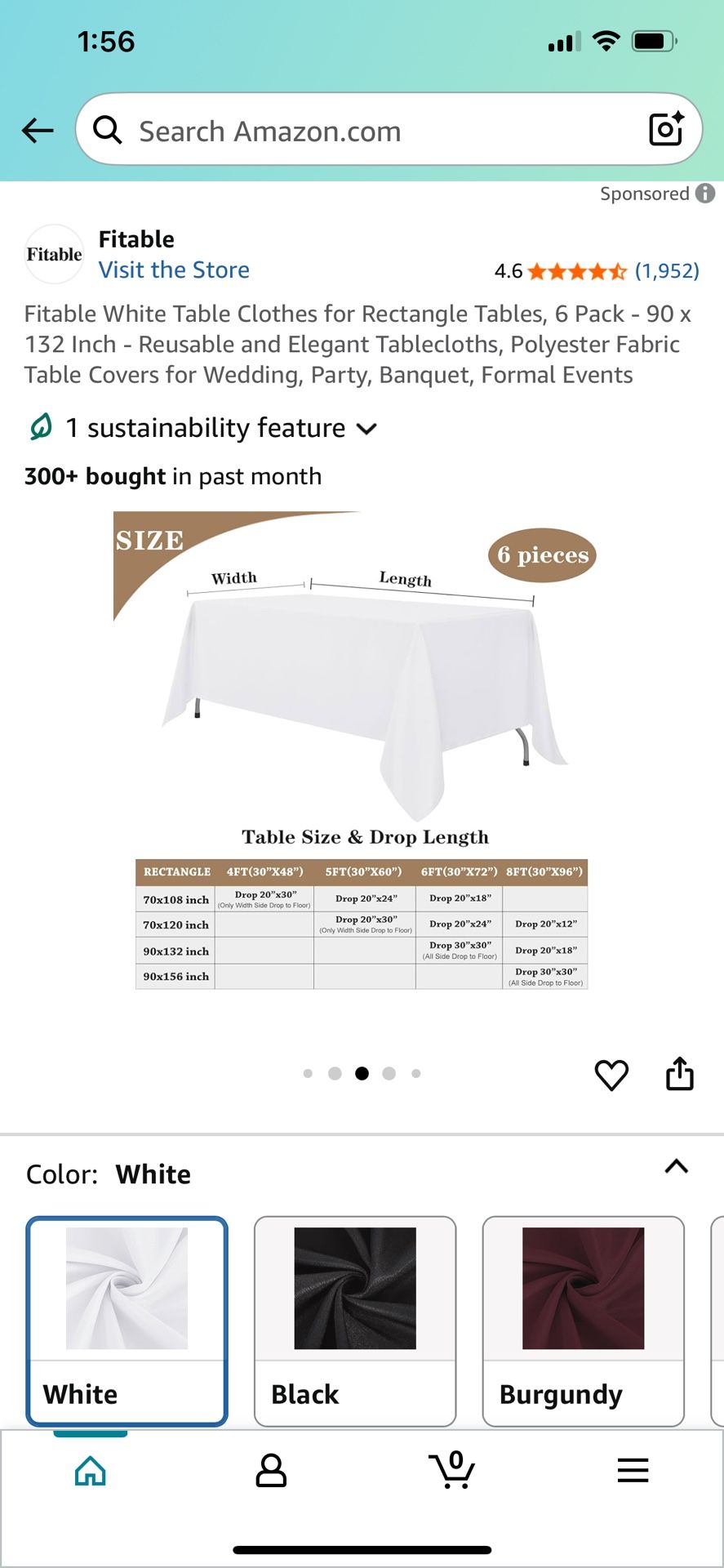724x1568 pixels.
Task: Select the Black color option
Action: pos(355,1321)
